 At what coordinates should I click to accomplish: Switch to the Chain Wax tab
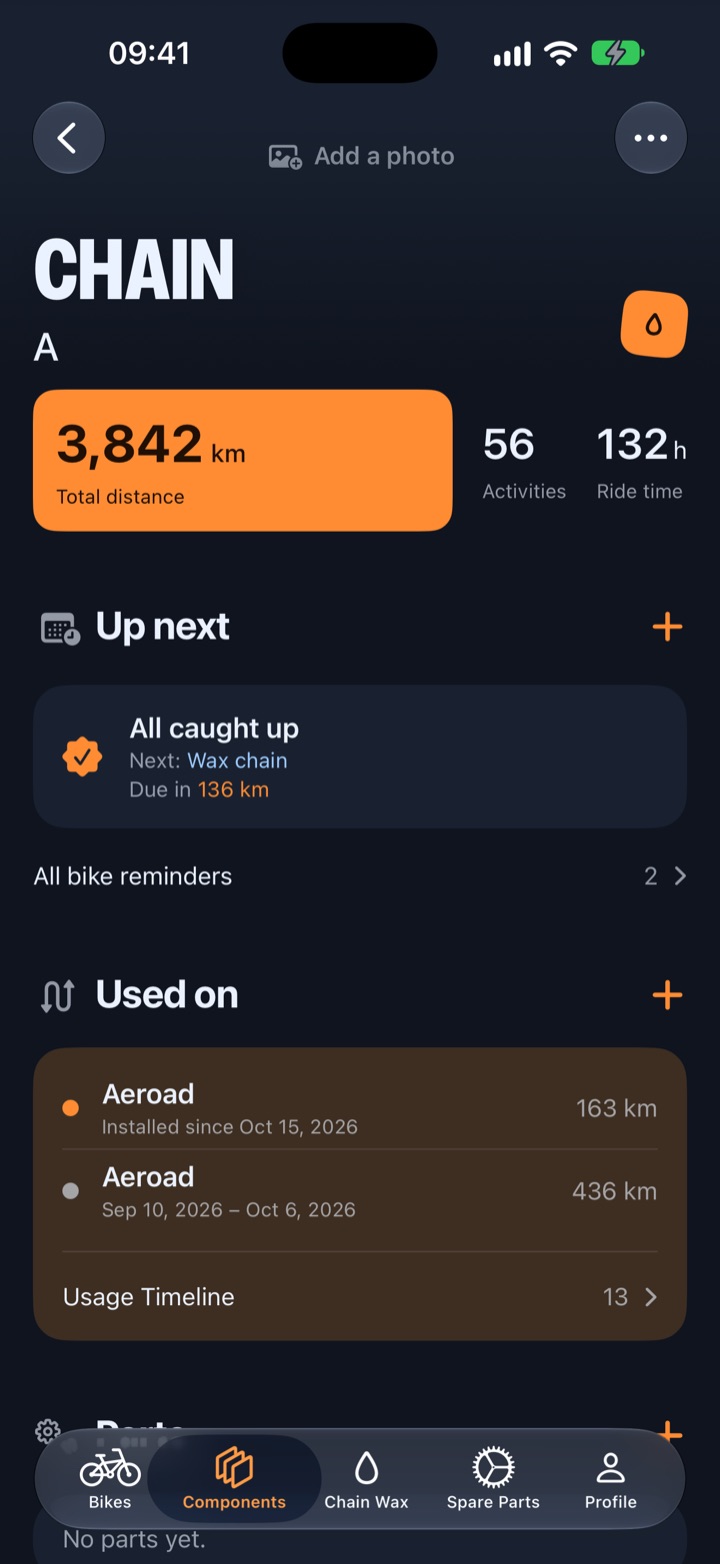coord(366,1480)
